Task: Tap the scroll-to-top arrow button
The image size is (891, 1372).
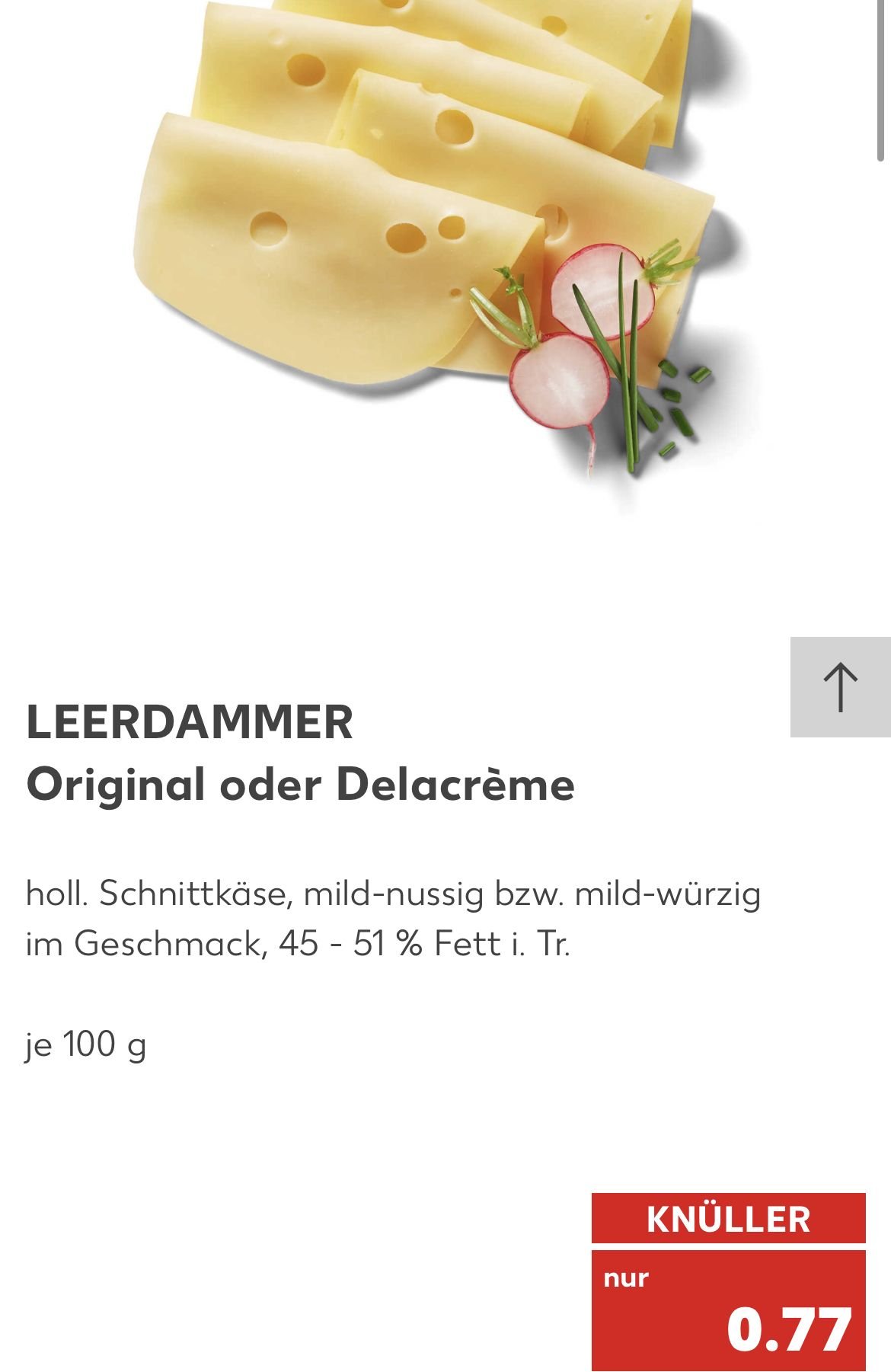Action: pos(840,687)
